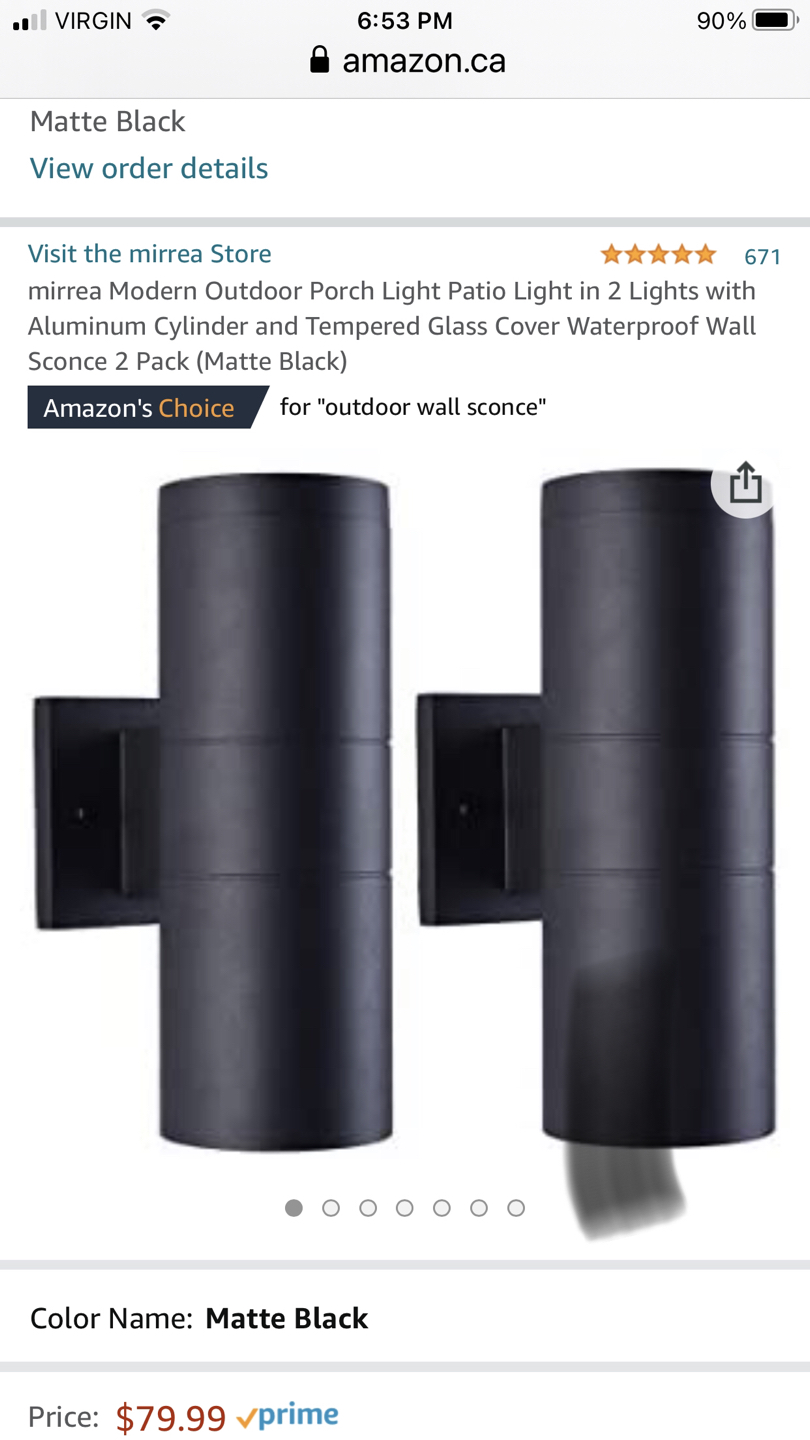Image resolution: width=810 pixels, height=1440 pixels.
Task: Tap the amazon.ca address bar
Action: point(408,61)
